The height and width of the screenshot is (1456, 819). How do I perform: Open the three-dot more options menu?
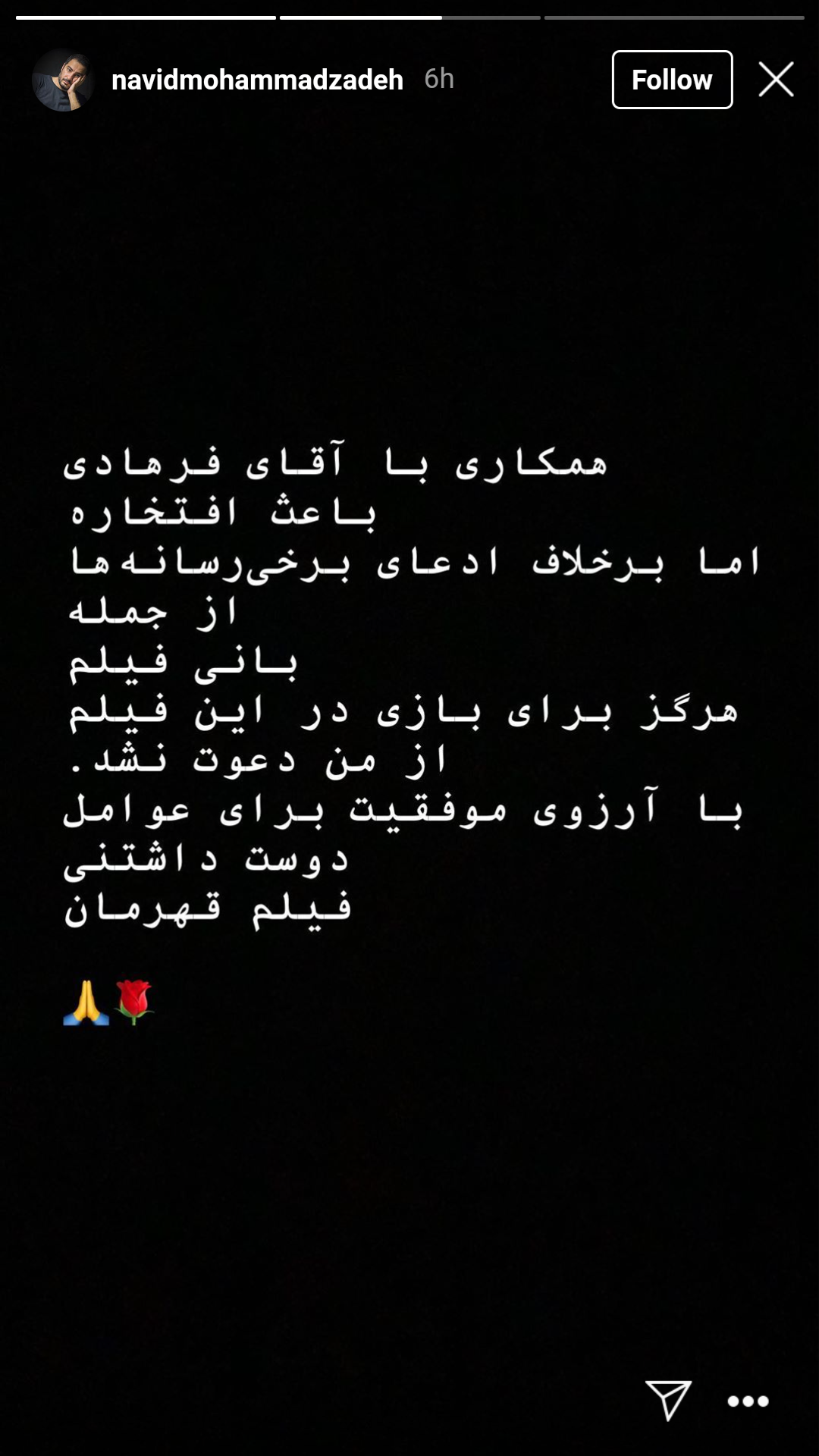click(748, 1401)
